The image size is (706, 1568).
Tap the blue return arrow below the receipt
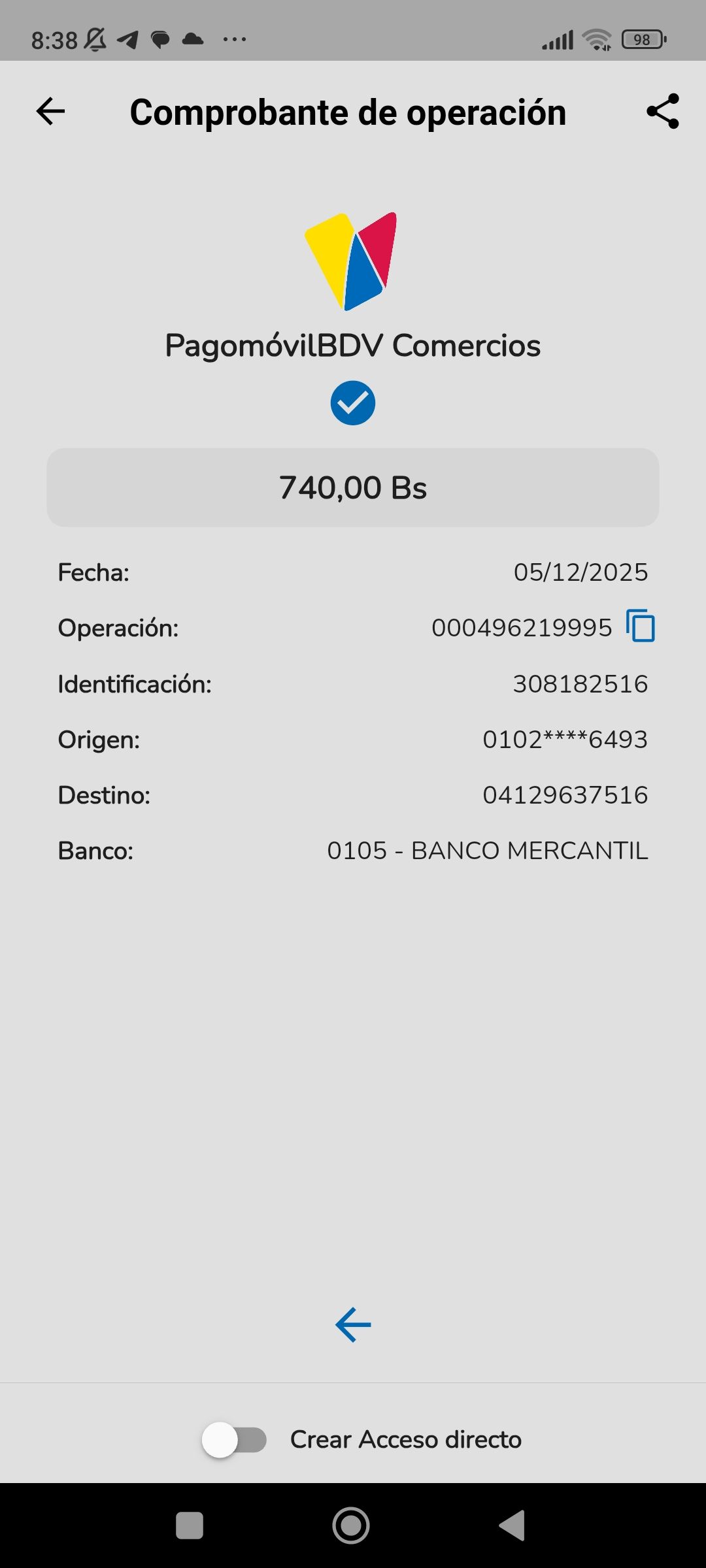point(352,1325)
